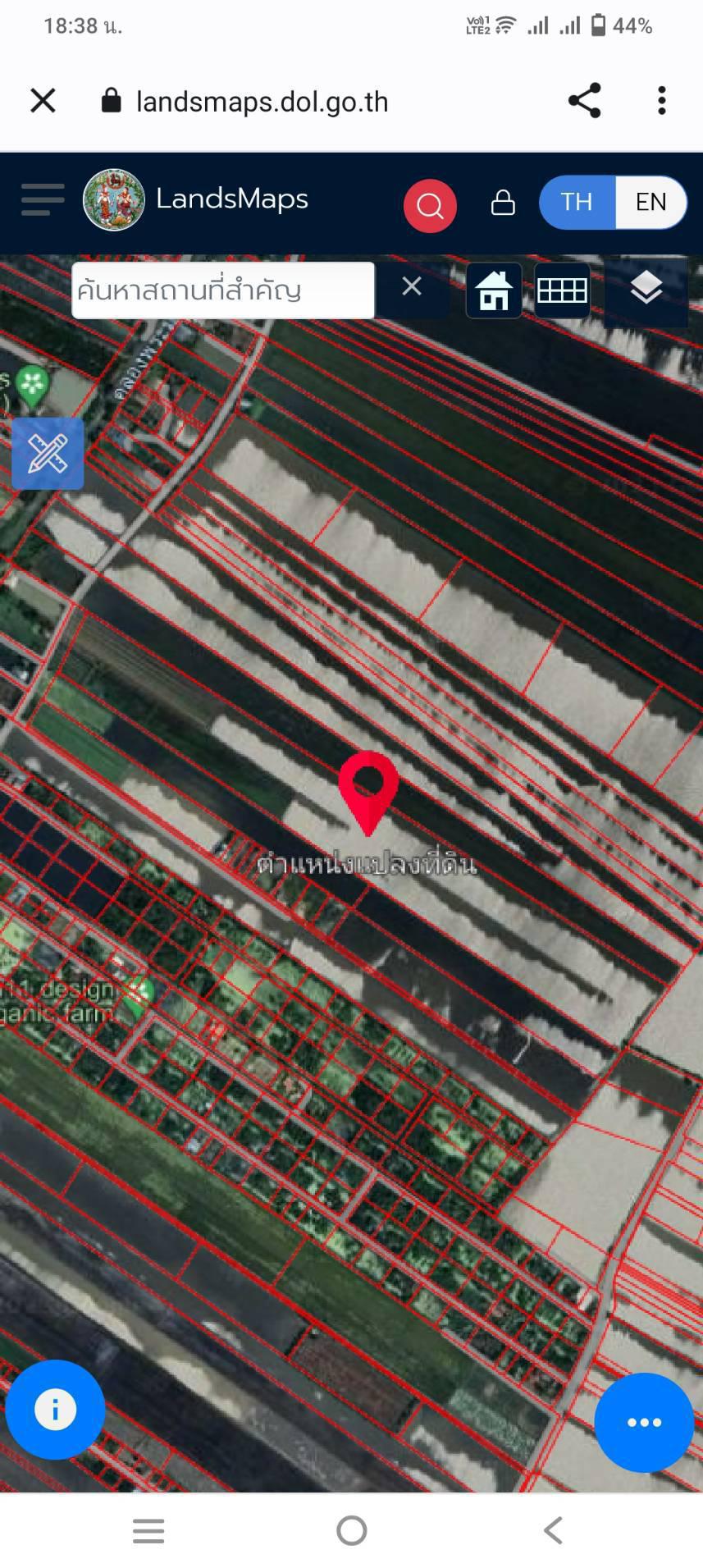Go back with system navigation
The image size is (703, 1568).
tap(554, 1530)
